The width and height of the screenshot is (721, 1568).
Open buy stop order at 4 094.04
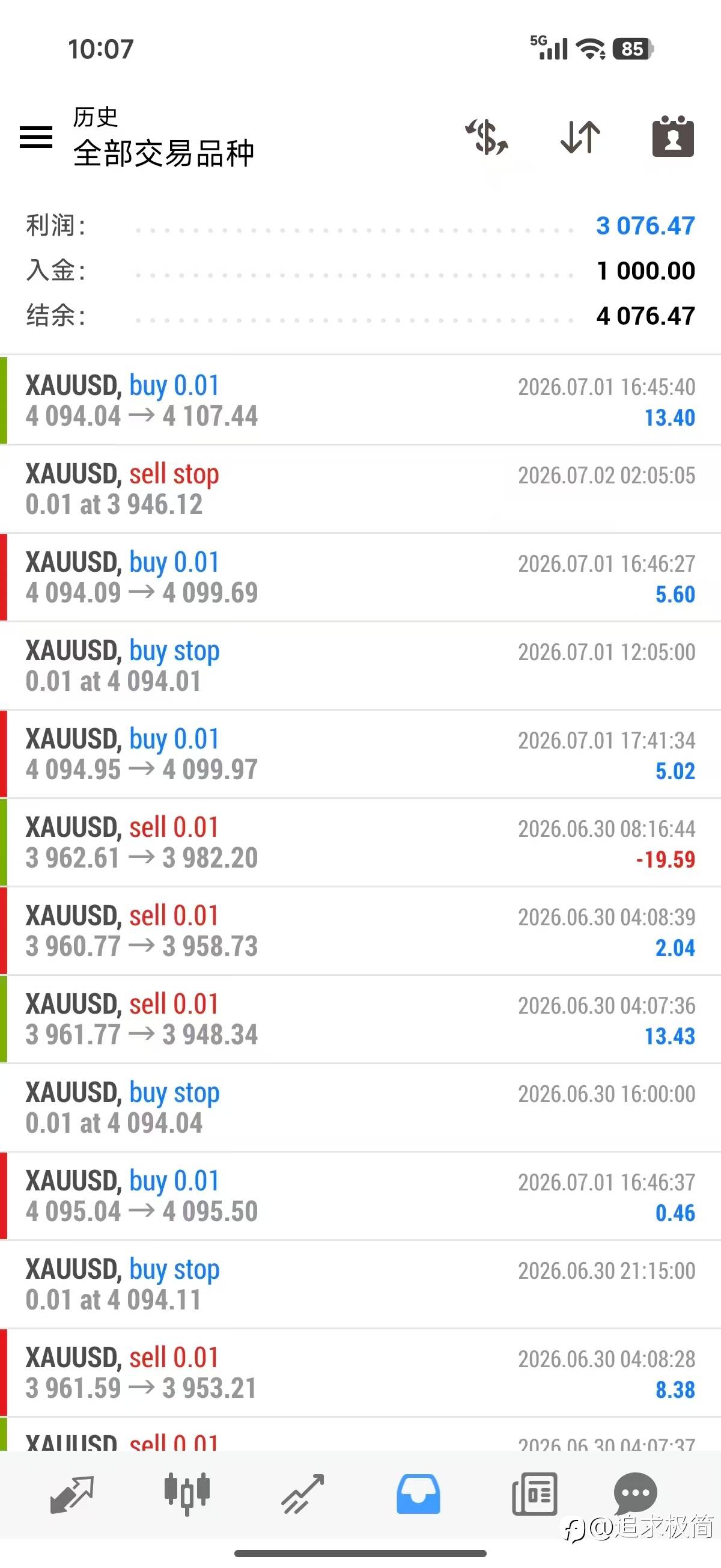(360, 1107)
